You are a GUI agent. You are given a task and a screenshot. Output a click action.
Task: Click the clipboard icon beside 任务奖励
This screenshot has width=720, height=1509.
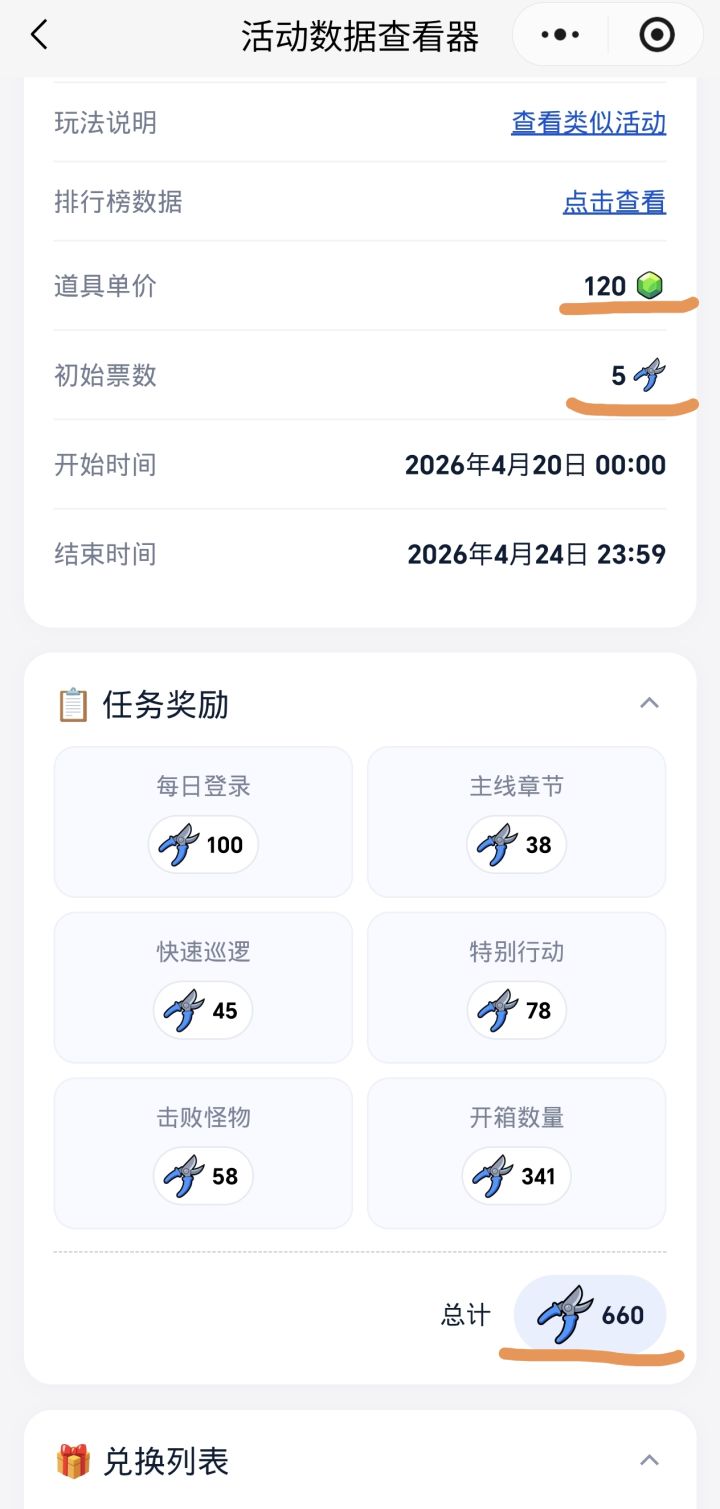[x=73, y=703]
